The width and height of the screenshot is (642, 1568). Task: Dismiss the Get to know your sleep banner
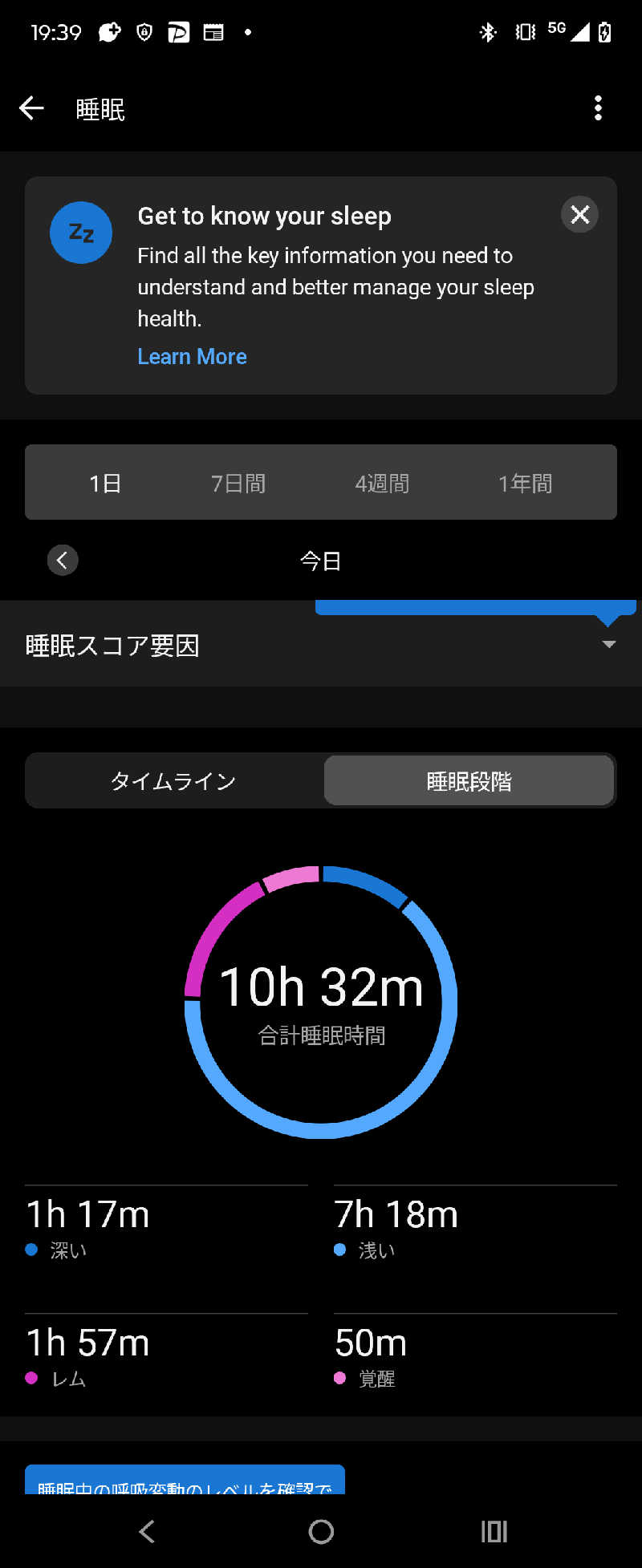(x=579, y=215)
